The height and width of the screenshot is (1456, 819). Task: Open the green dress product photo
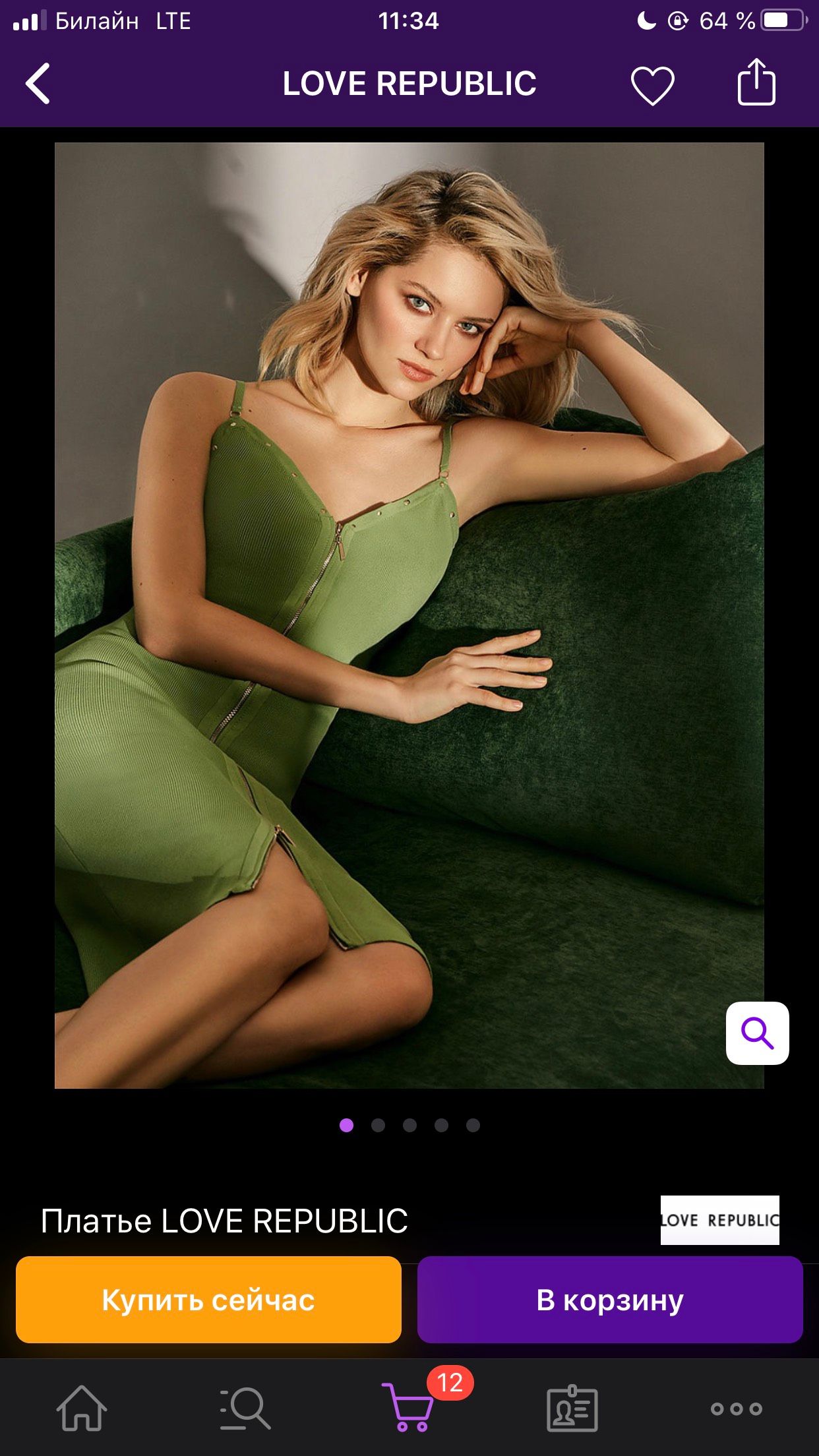(x=409, y=615)
